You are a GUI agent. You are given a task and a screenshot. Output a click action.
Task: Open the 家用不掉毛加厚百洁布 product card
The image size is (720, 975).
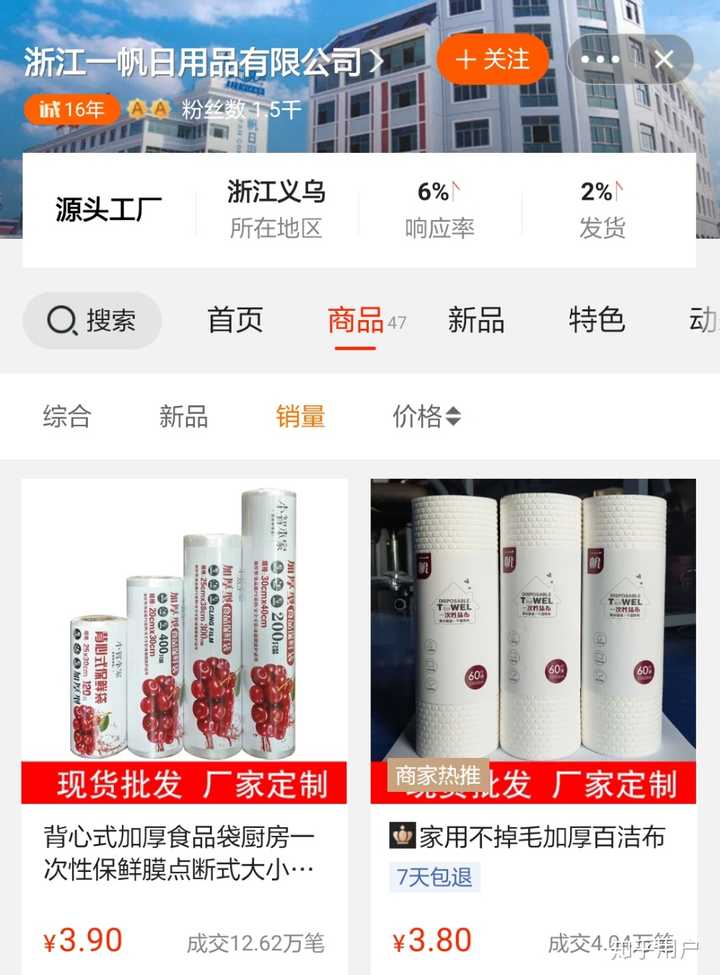(x=533, y=700)
